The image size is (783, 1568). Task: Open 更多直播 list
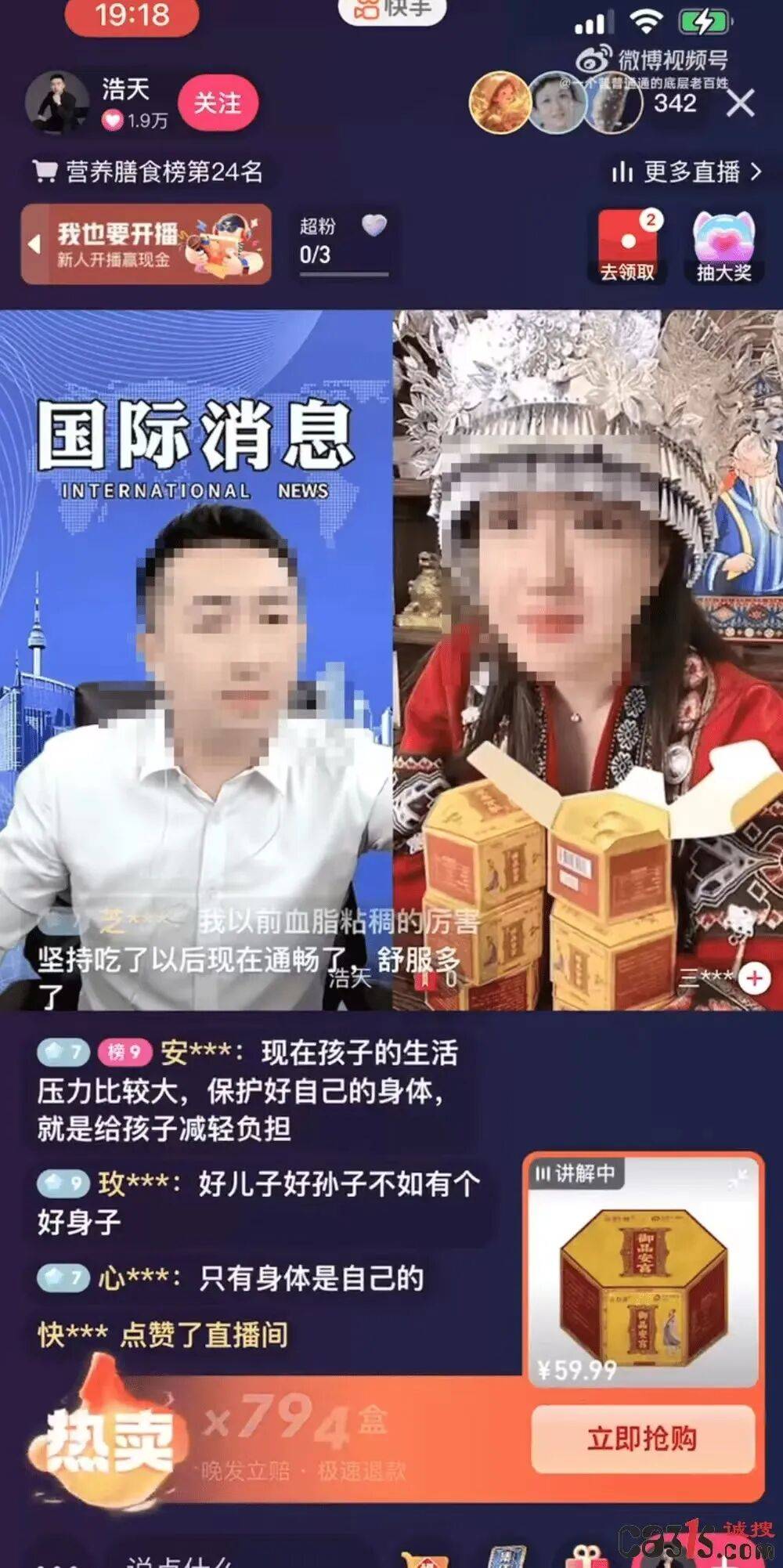[686, 172]
